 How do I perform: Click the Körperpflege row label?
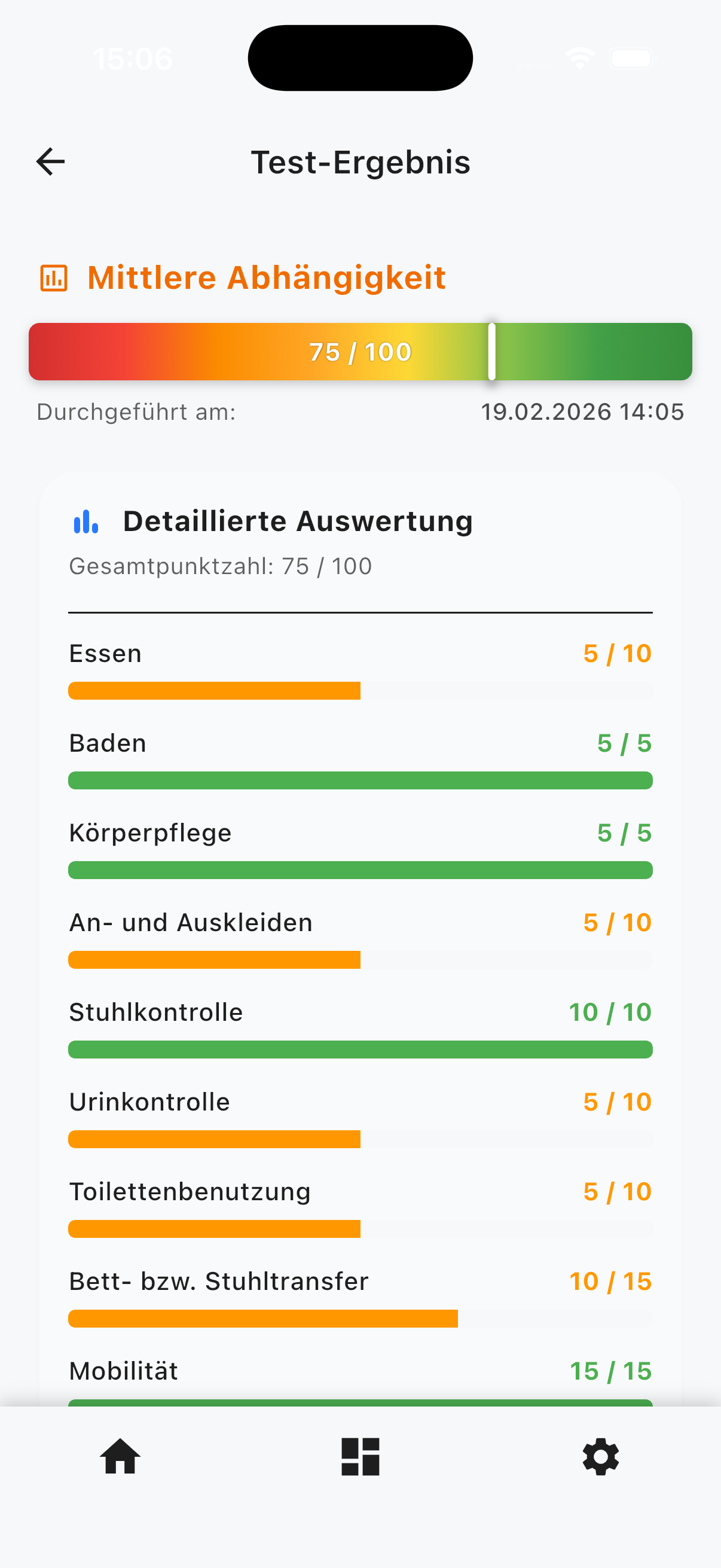click(149, 832)
